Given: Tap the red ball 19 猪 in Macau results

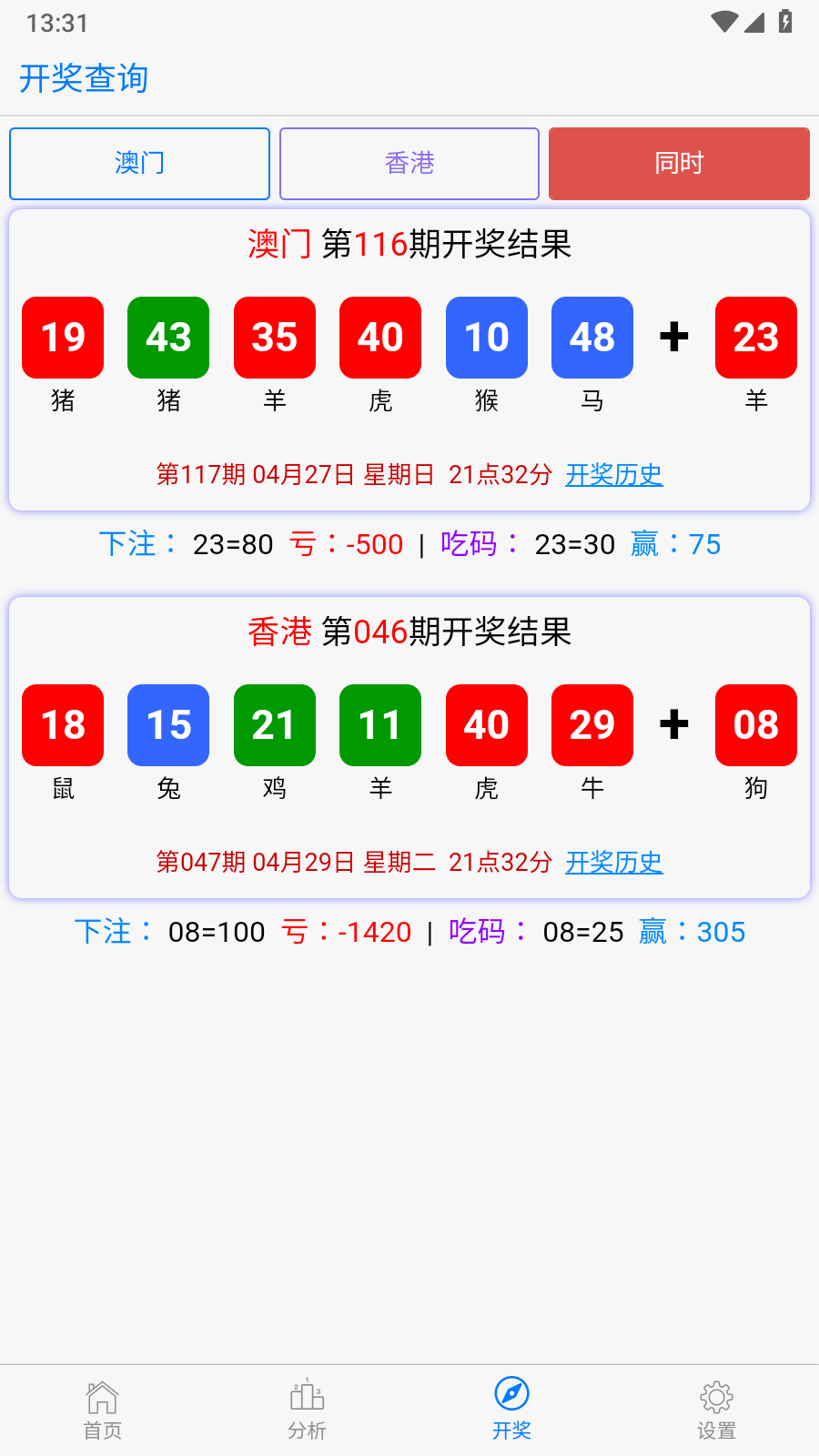Looking at the screenshot, I should coord(62,338).
